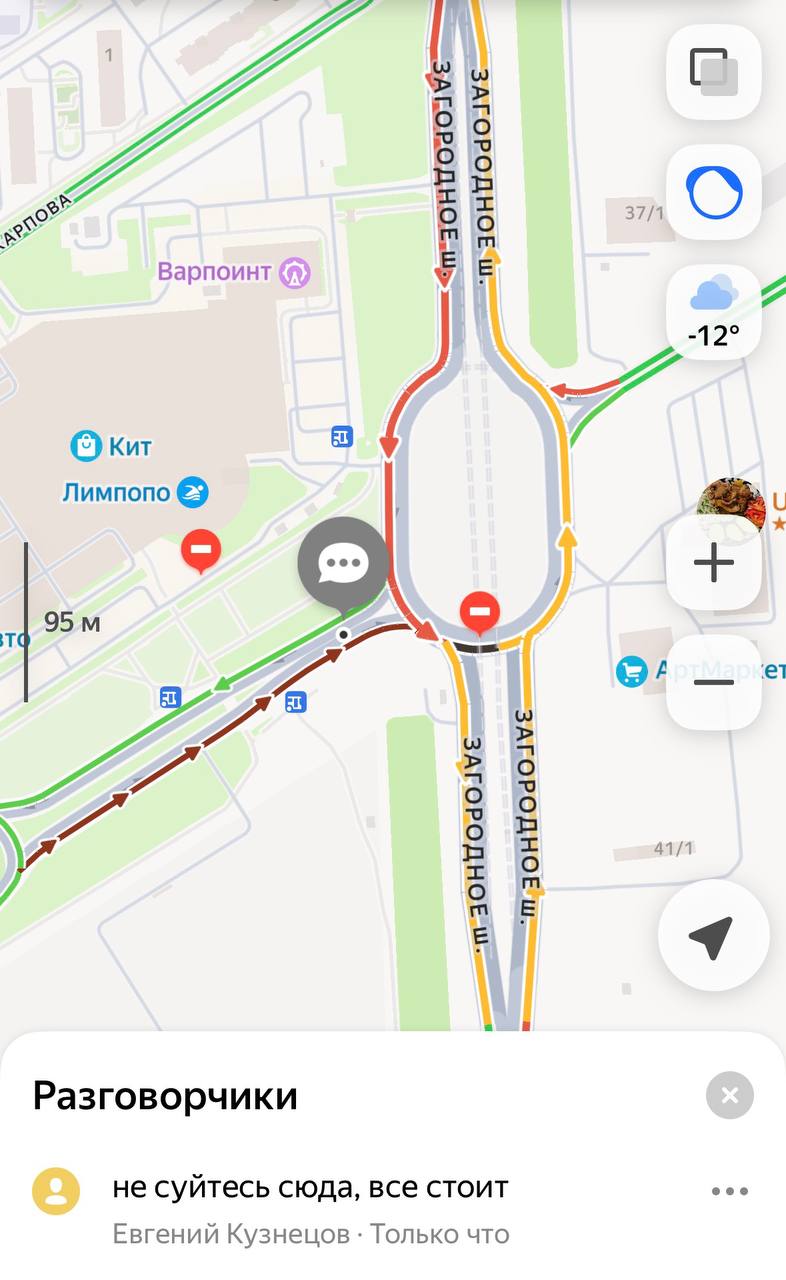View the road closure sign near Лимпопо
The image size is (786, 1280).
201,549
